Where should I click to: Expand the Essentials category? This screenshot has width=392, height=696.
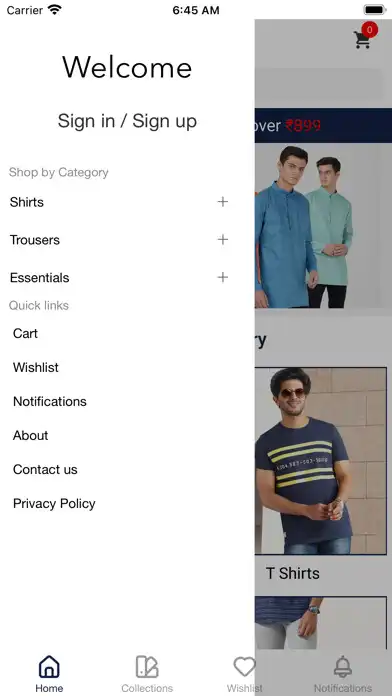tap(222, 277)
